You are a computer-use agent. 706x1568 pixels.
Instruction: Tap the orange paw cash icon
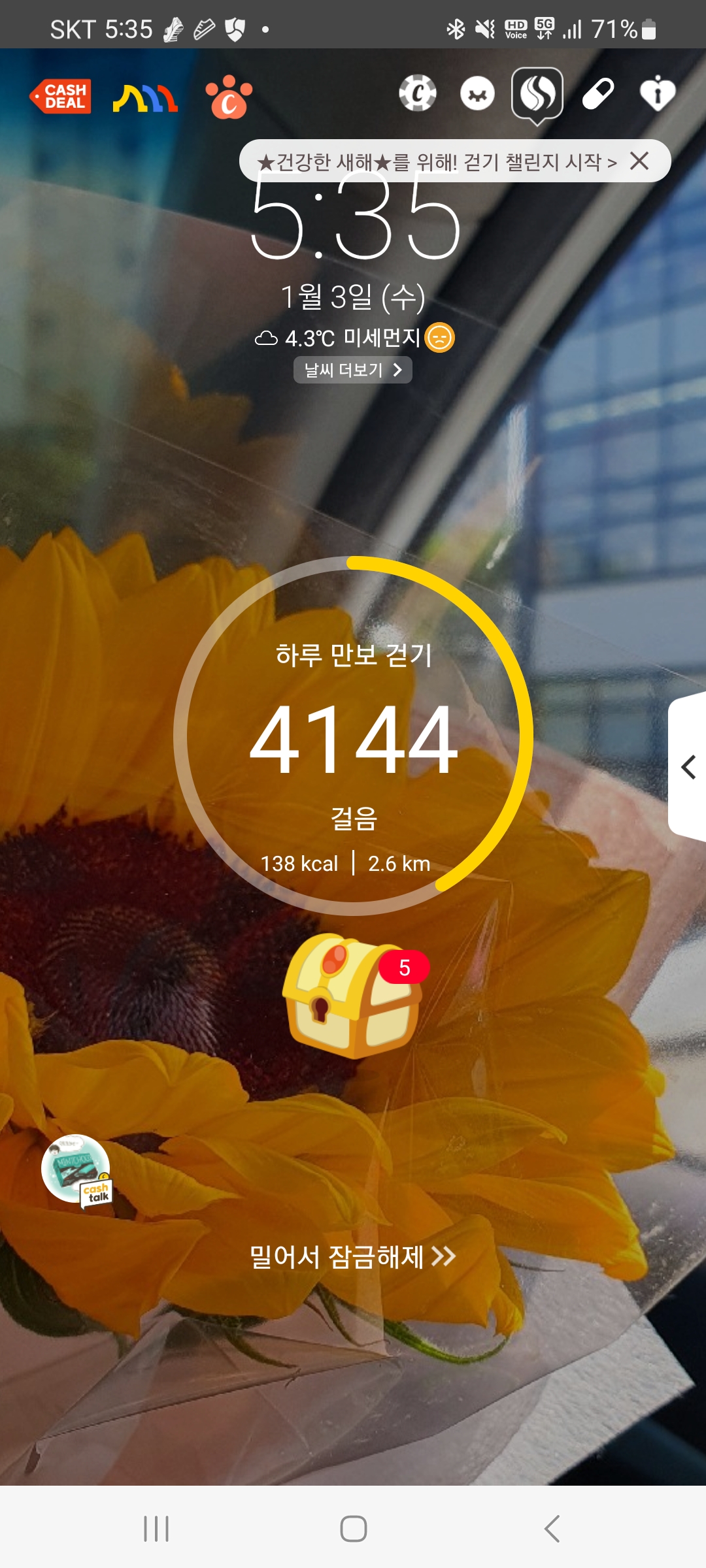(228, 98)
